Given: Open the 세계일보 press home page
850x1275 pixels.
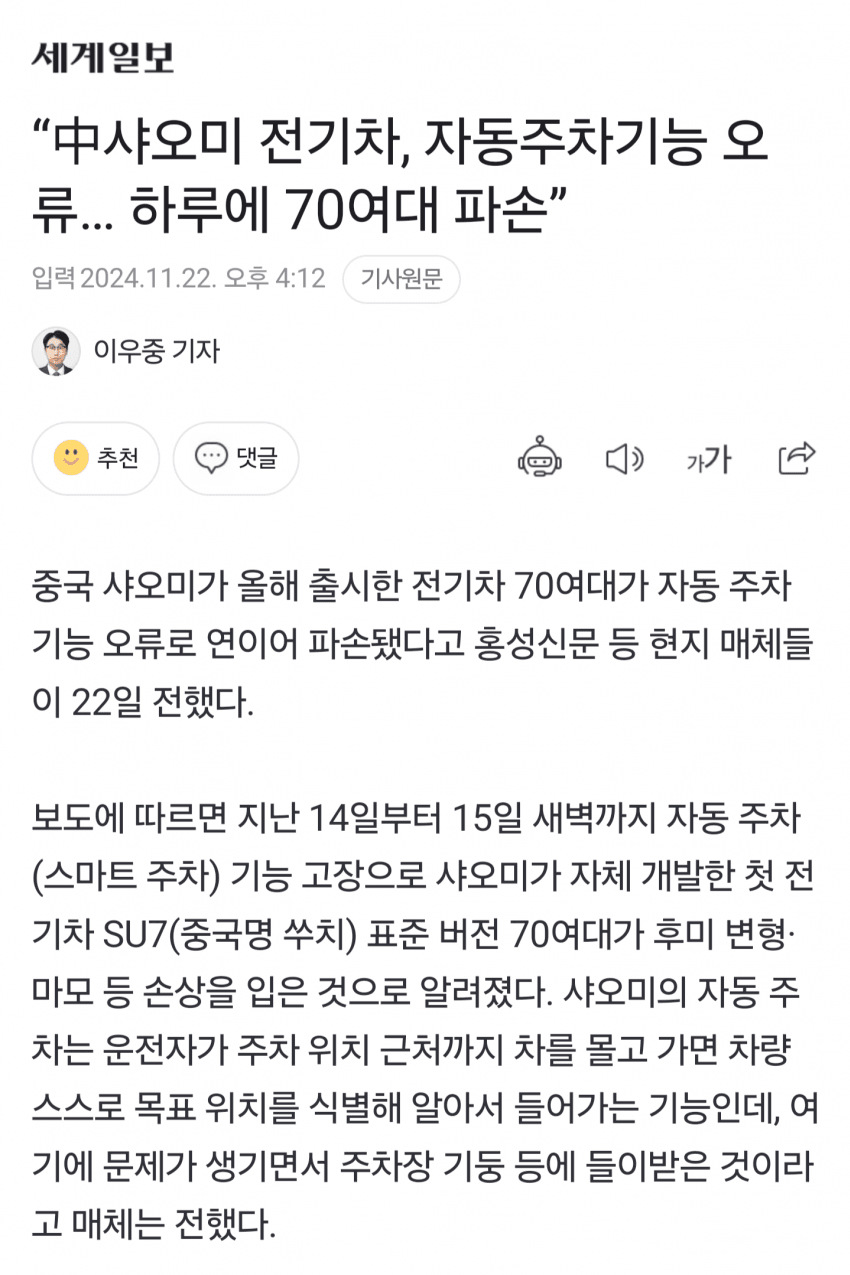Looking at the screenshot, I should (x=104, y=57).
